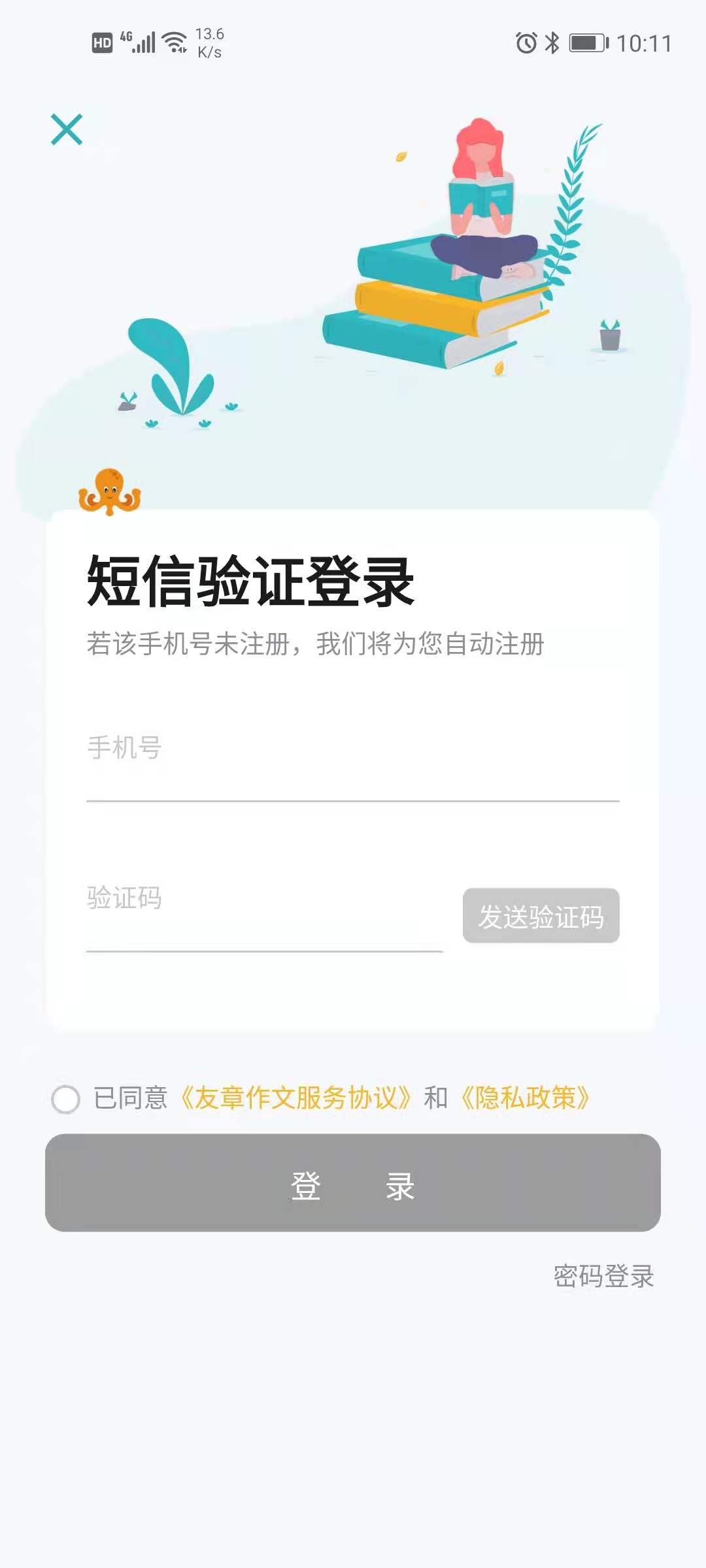Open the 《隐私政策》 privacy policy link
The image size is (706, 1568).
pos(525,1099)
